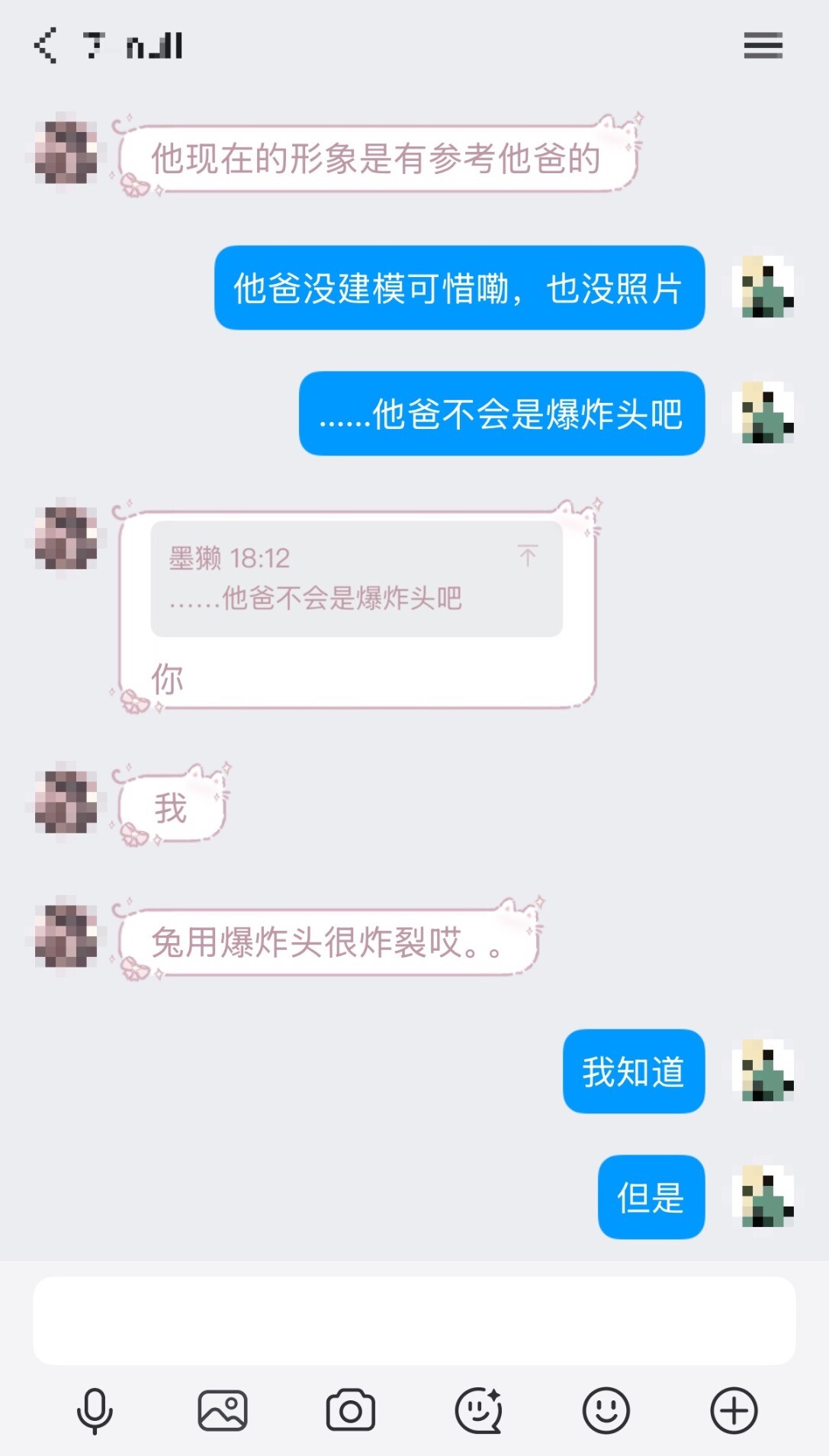The image size is (829, 1456).
Task: Start voice input with the microphone icon
Action: click(95, 1411)
